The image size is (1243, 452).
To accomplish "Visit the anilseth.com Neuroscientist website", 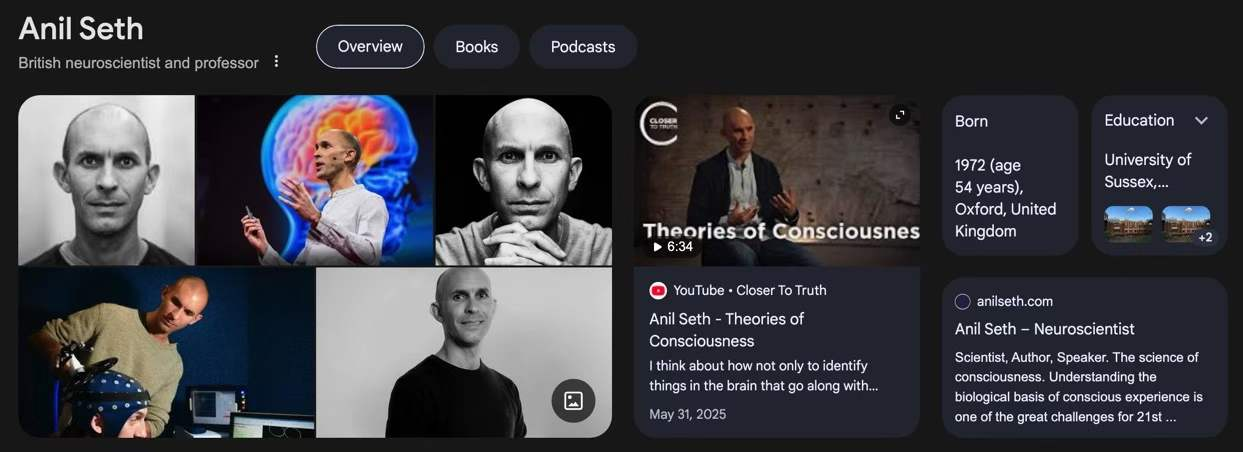I will pos(1044,329).
